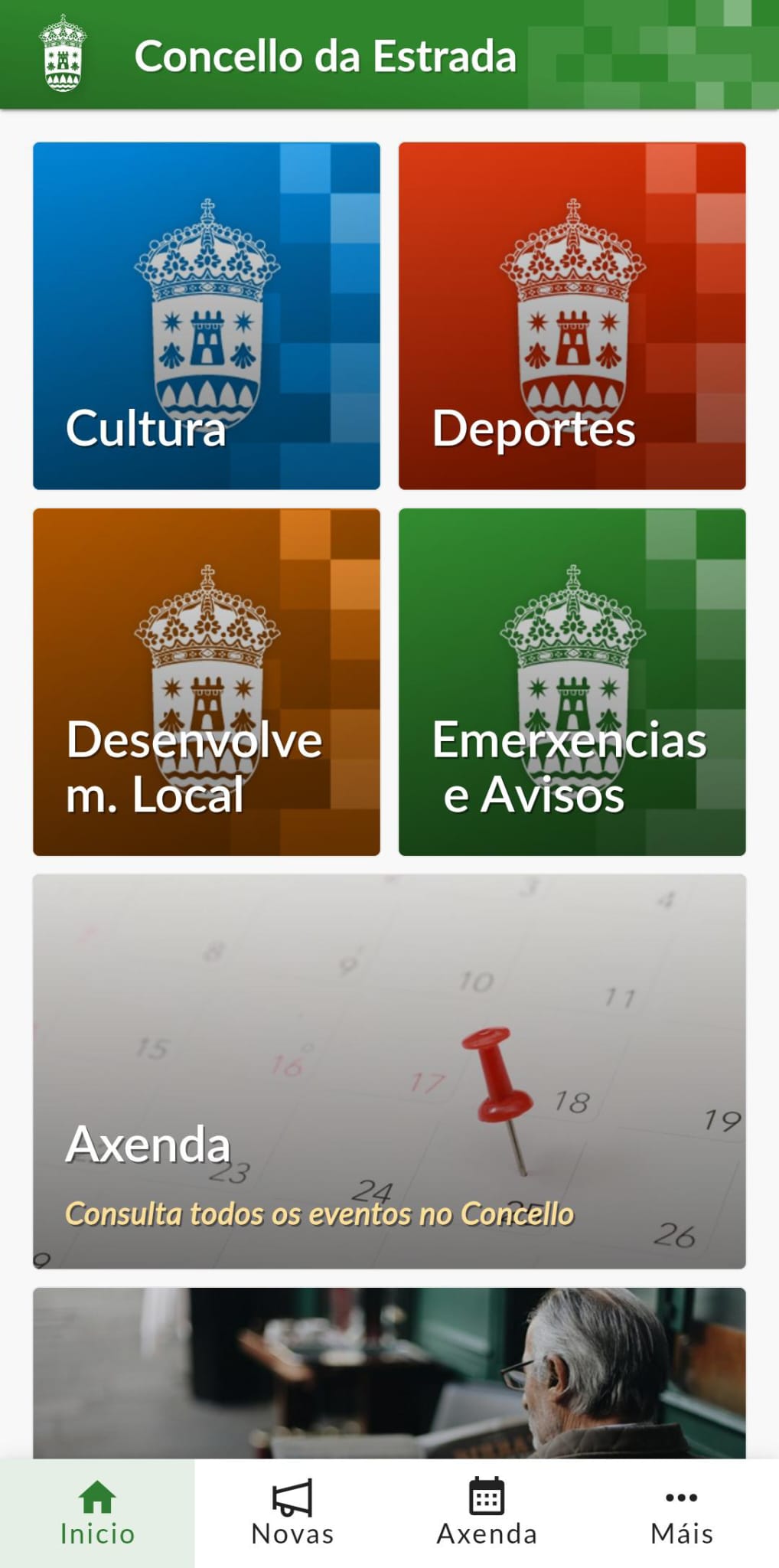Open the Cultura section

(205, 314)
